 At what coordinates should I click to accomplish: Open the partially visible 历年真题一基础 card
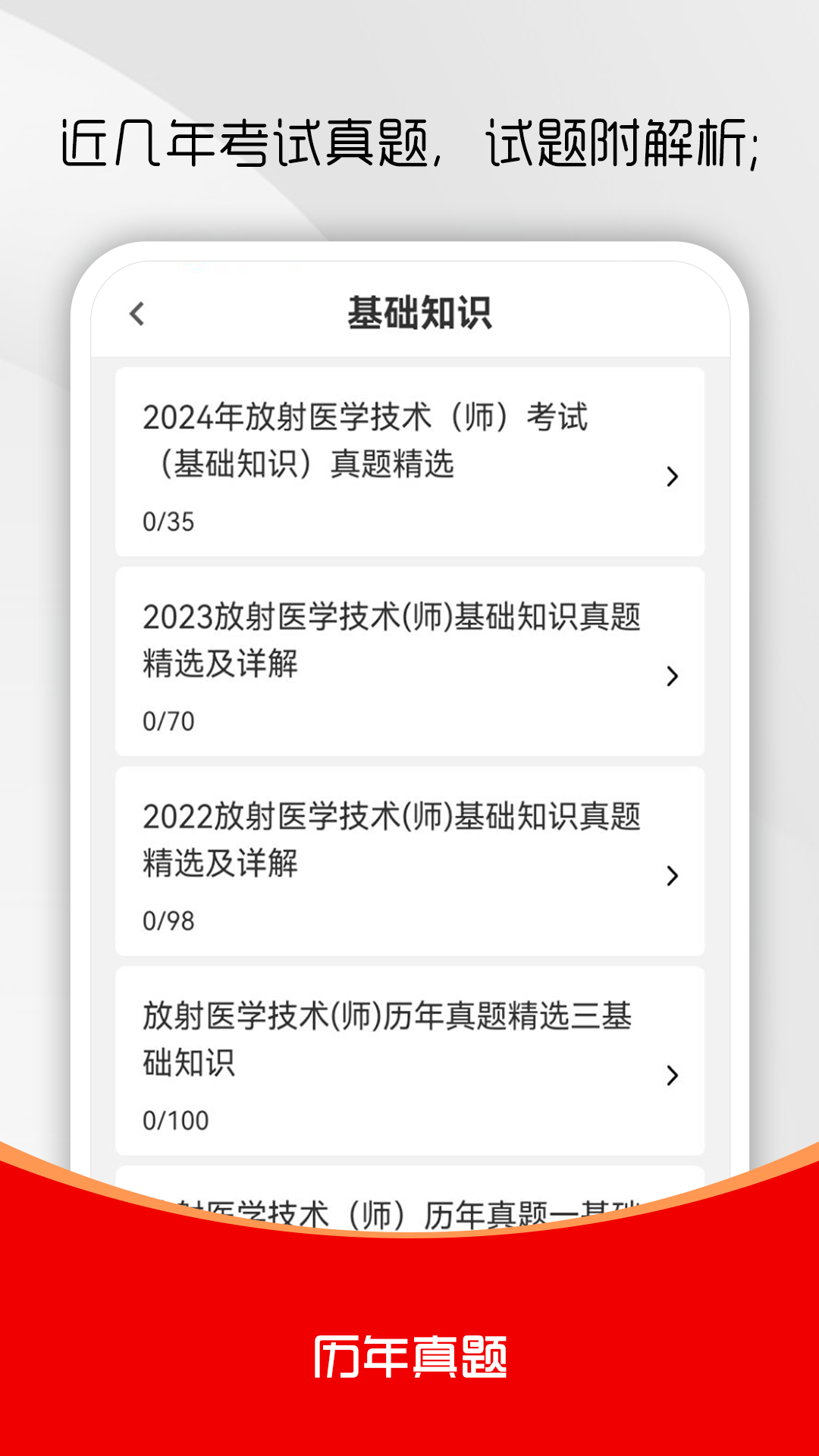[x=409, y=1207]
